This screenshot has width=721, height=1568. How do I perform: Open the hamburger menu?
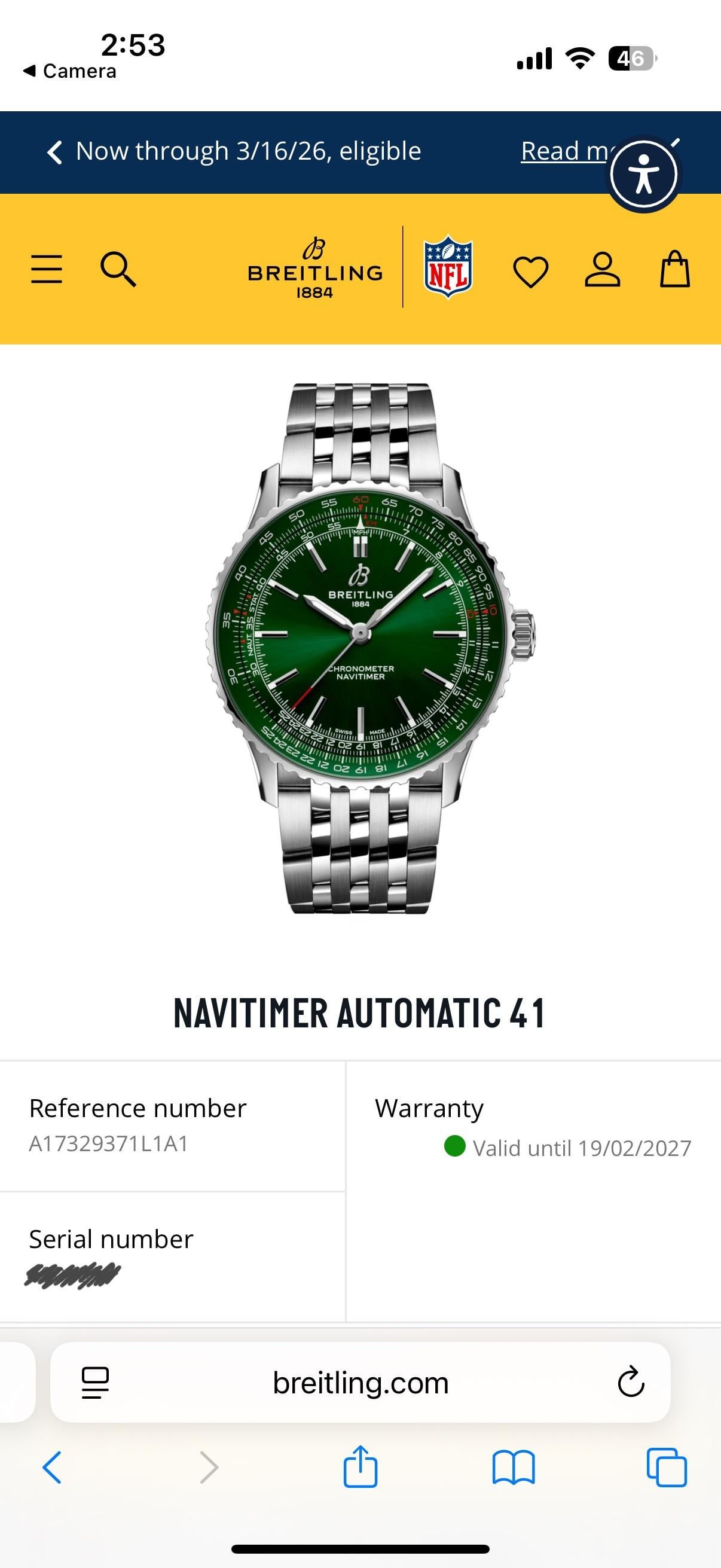coord(46,269)
